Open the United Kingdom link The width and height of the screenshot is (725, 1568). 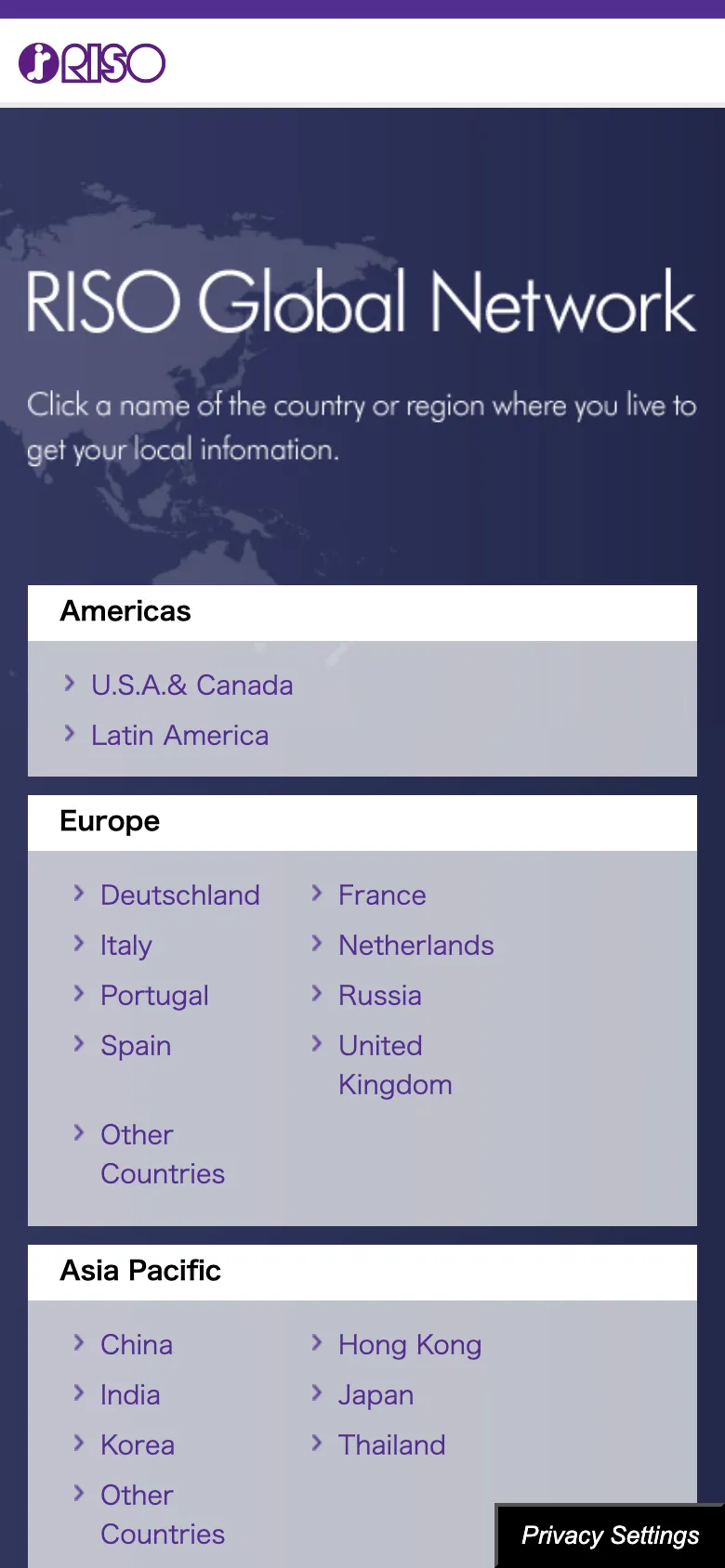click(x=394, y=1065)
